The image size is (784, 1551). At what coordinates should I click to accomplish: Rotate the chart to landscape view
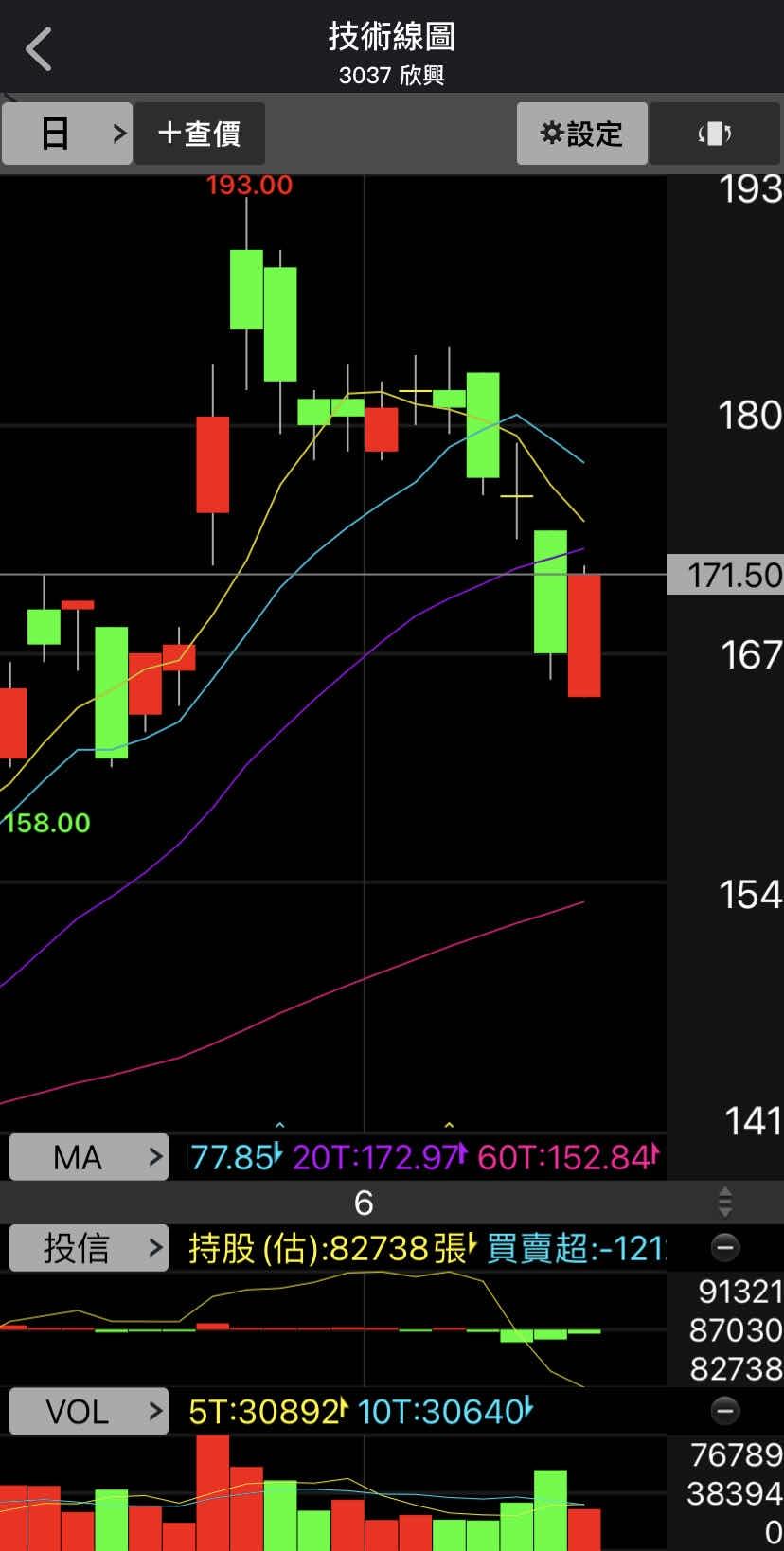tap(715, 134)
